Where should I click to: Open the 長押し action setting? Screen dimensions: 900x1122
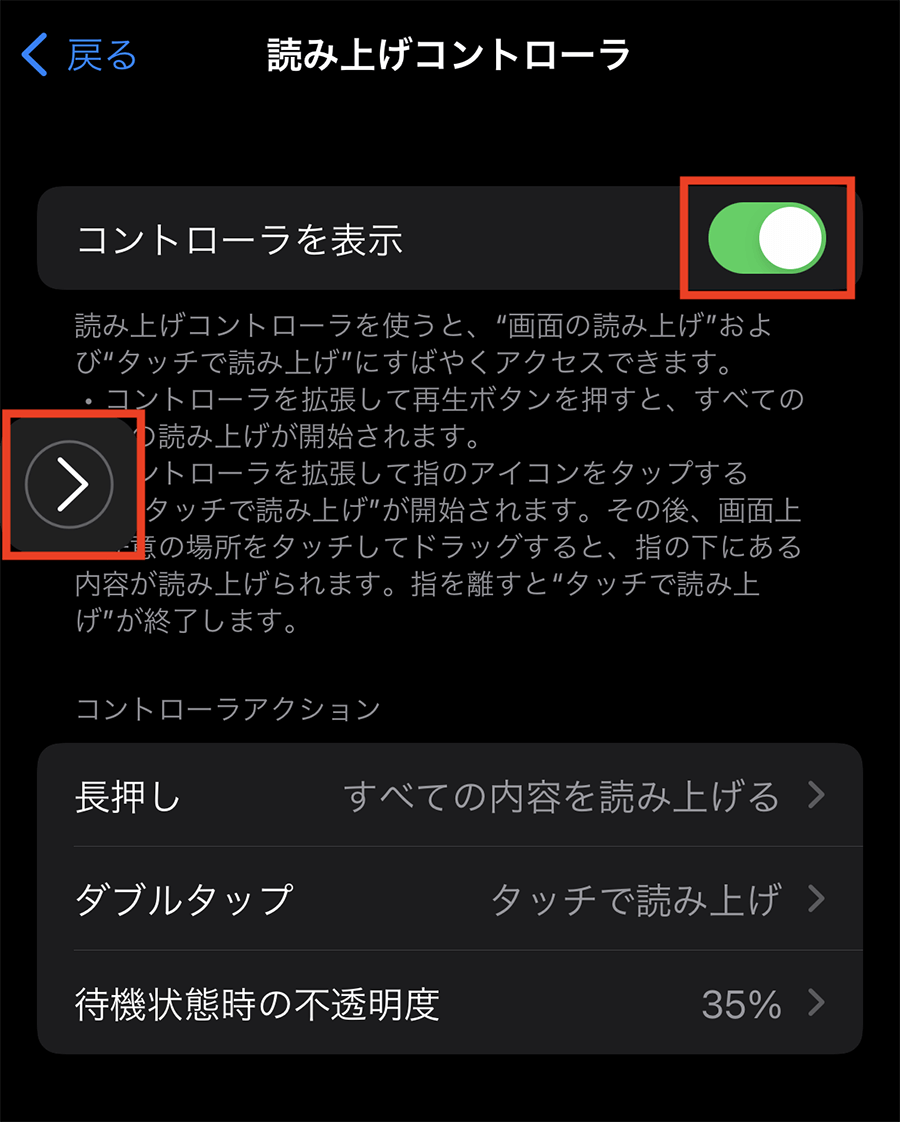(450, 797)
